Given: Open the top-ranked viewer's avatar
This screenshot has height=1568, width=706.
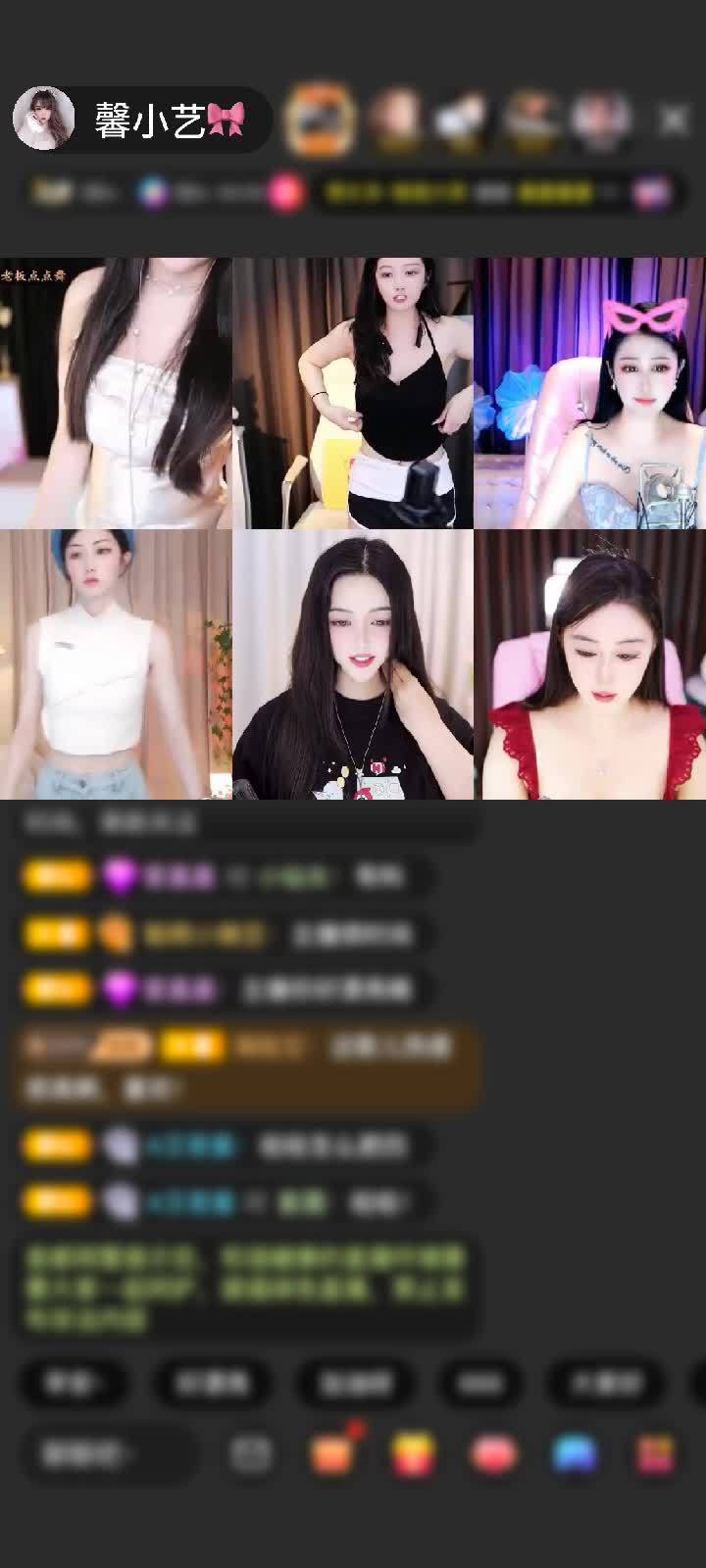Looking at the screenshot, I should tap(319, 120).
